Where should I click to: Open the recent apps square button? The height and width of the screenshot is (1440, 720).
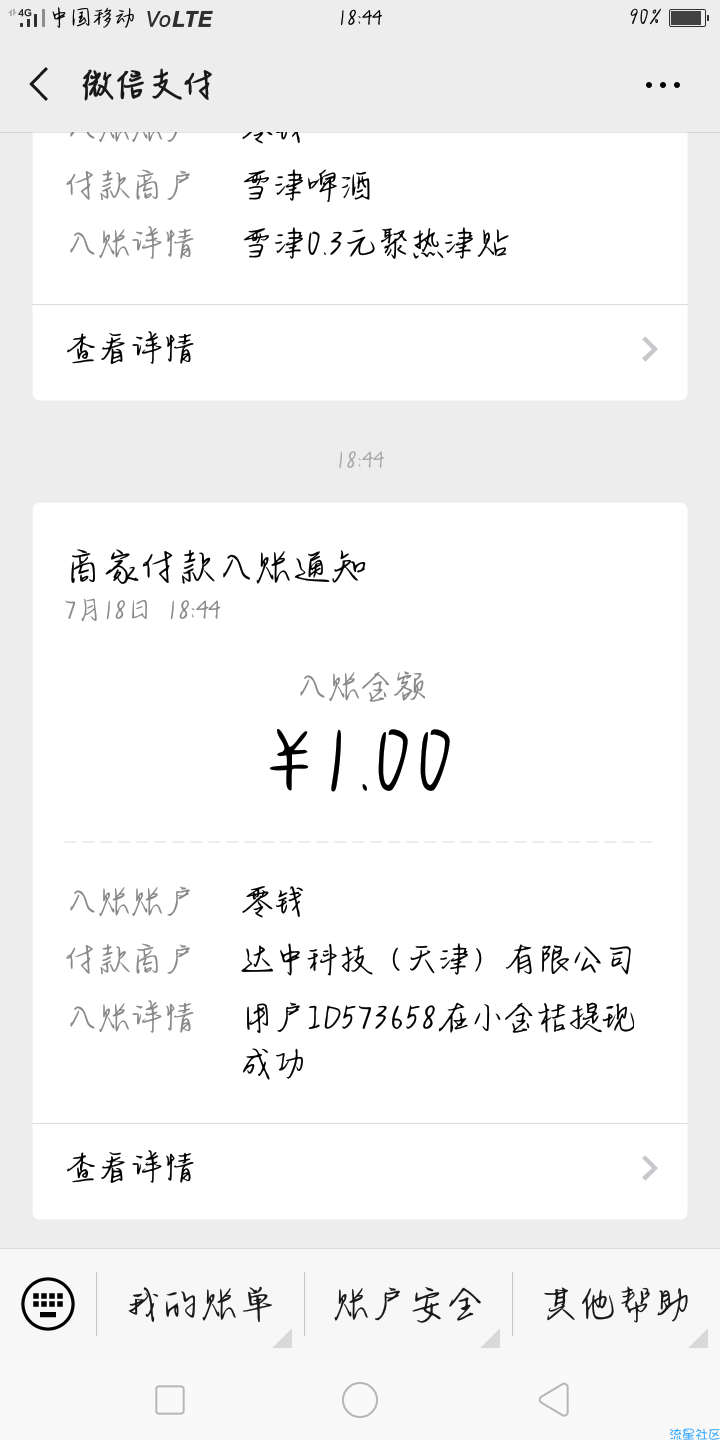(x=170, y=1400)
